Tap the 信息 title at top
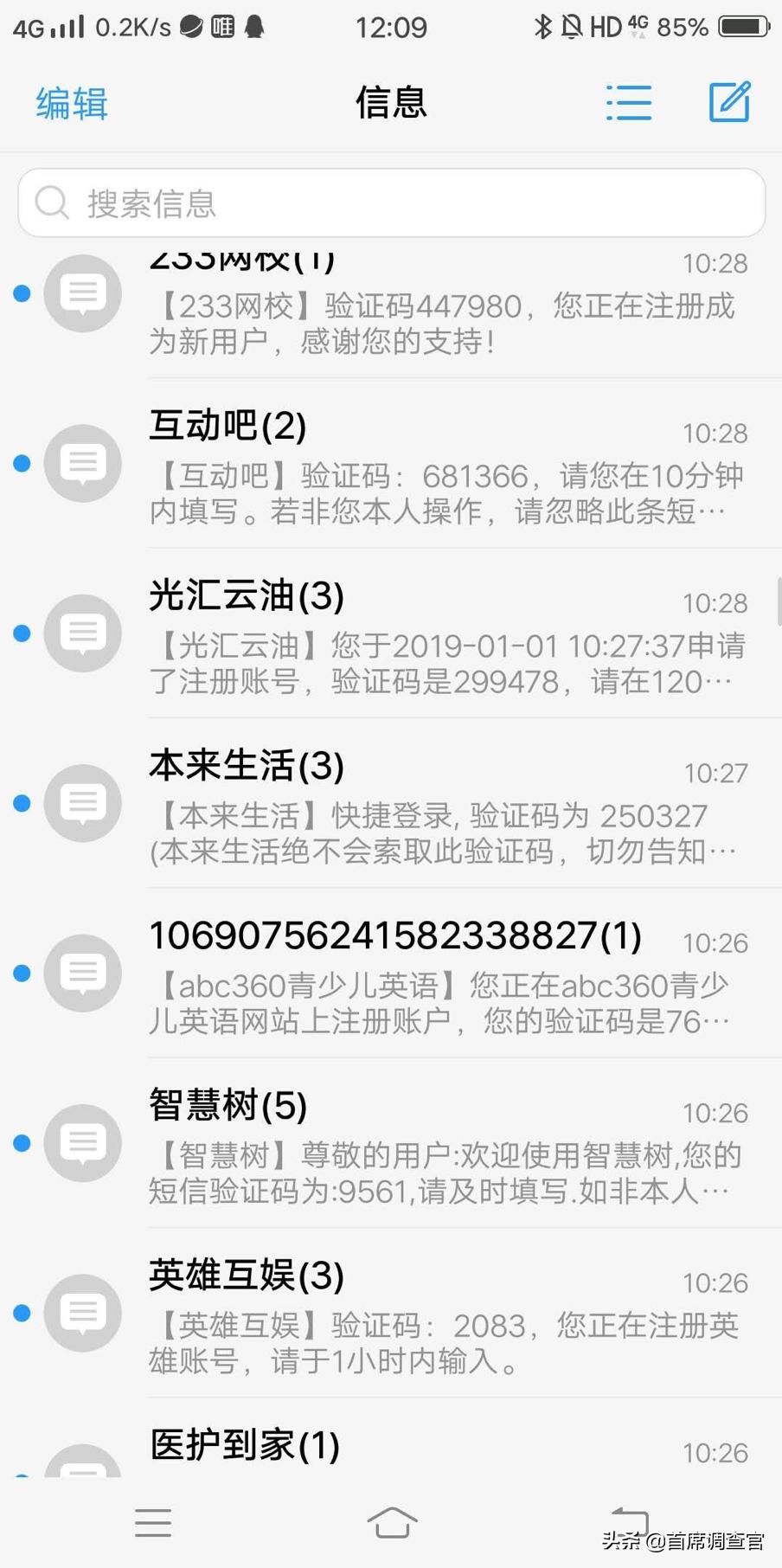782x1568 pixels. [390, 102]
